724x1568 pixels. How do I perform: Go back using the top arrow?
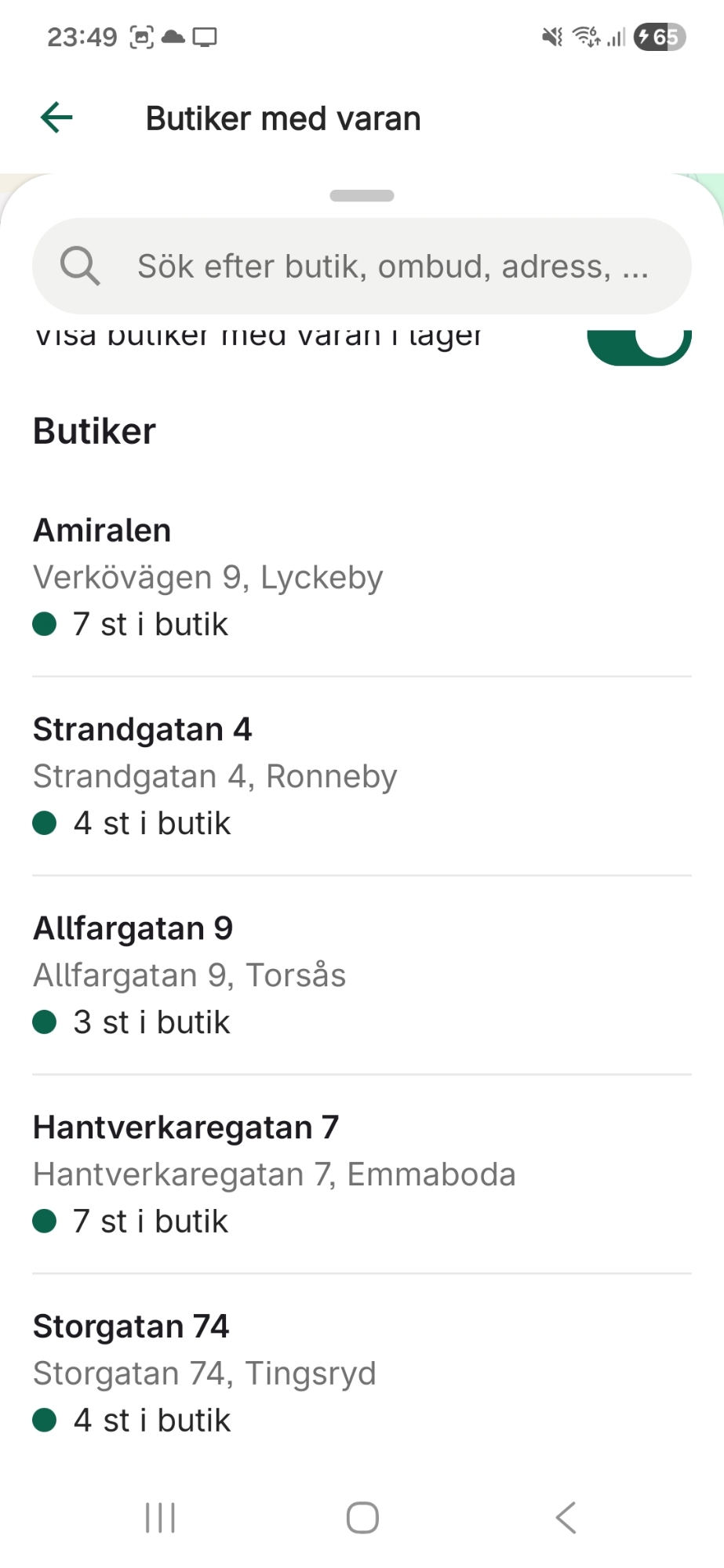pyautogui.click(x=56, y=118)
